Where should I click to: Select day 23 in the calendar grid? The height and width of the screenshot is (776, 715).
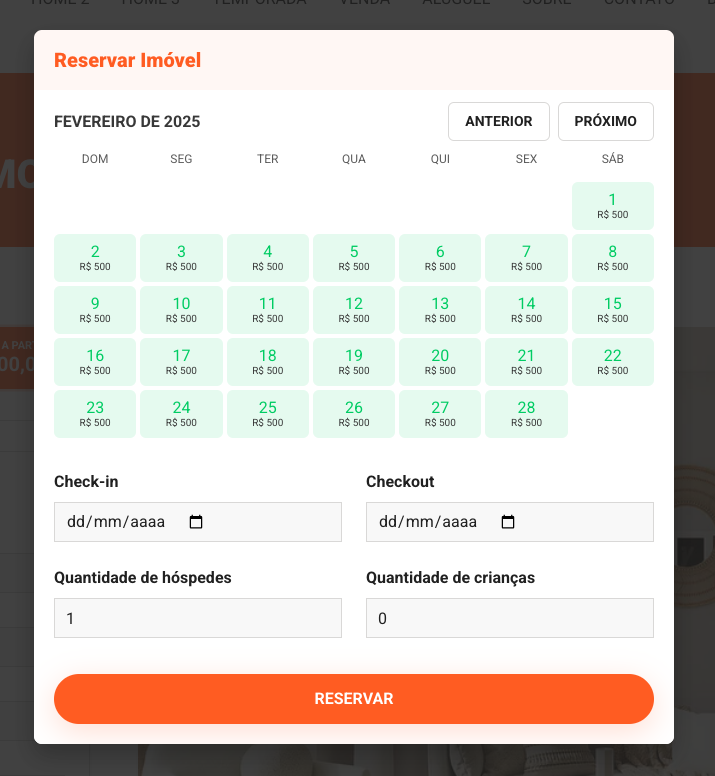click(x=95, y=414)
